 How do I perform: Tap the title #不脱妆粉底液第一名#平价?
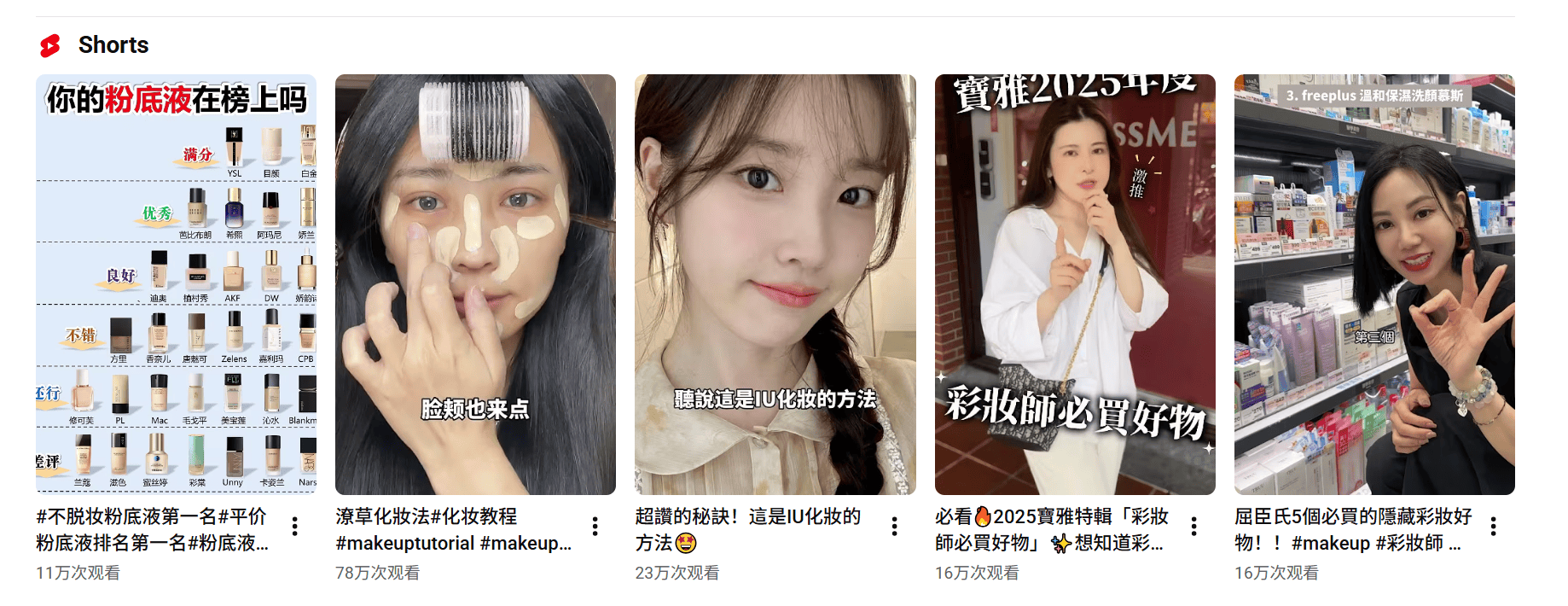(x=152, y=529)
